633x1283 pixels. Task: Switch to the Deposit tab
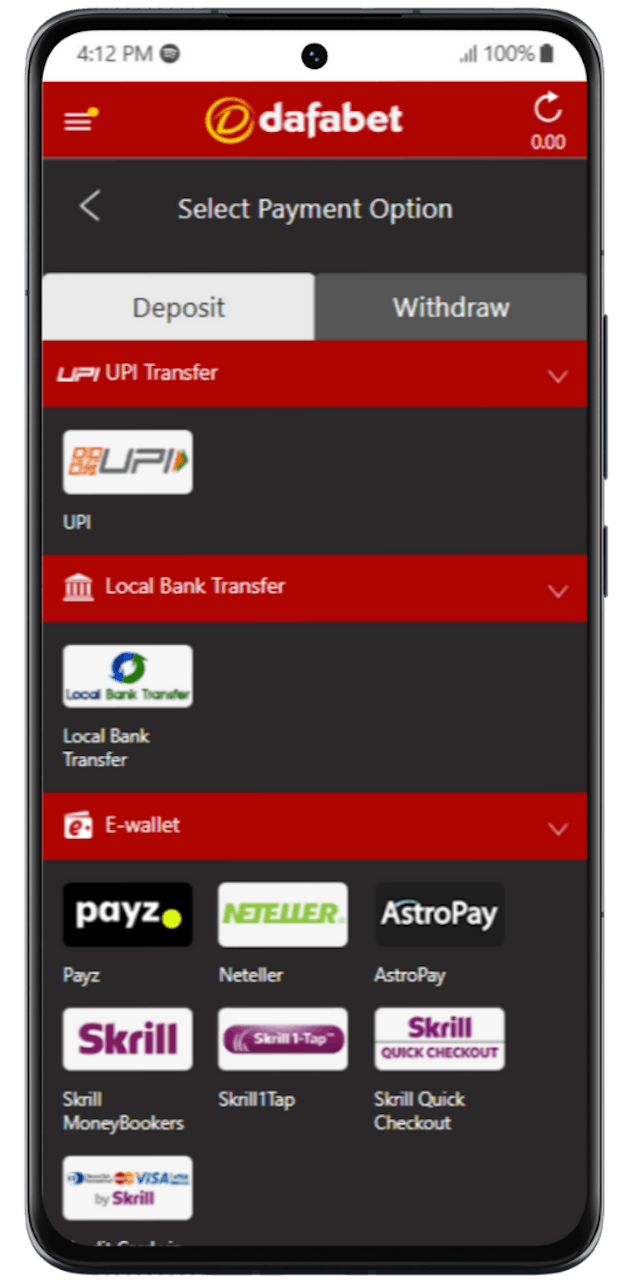(179, 307)
